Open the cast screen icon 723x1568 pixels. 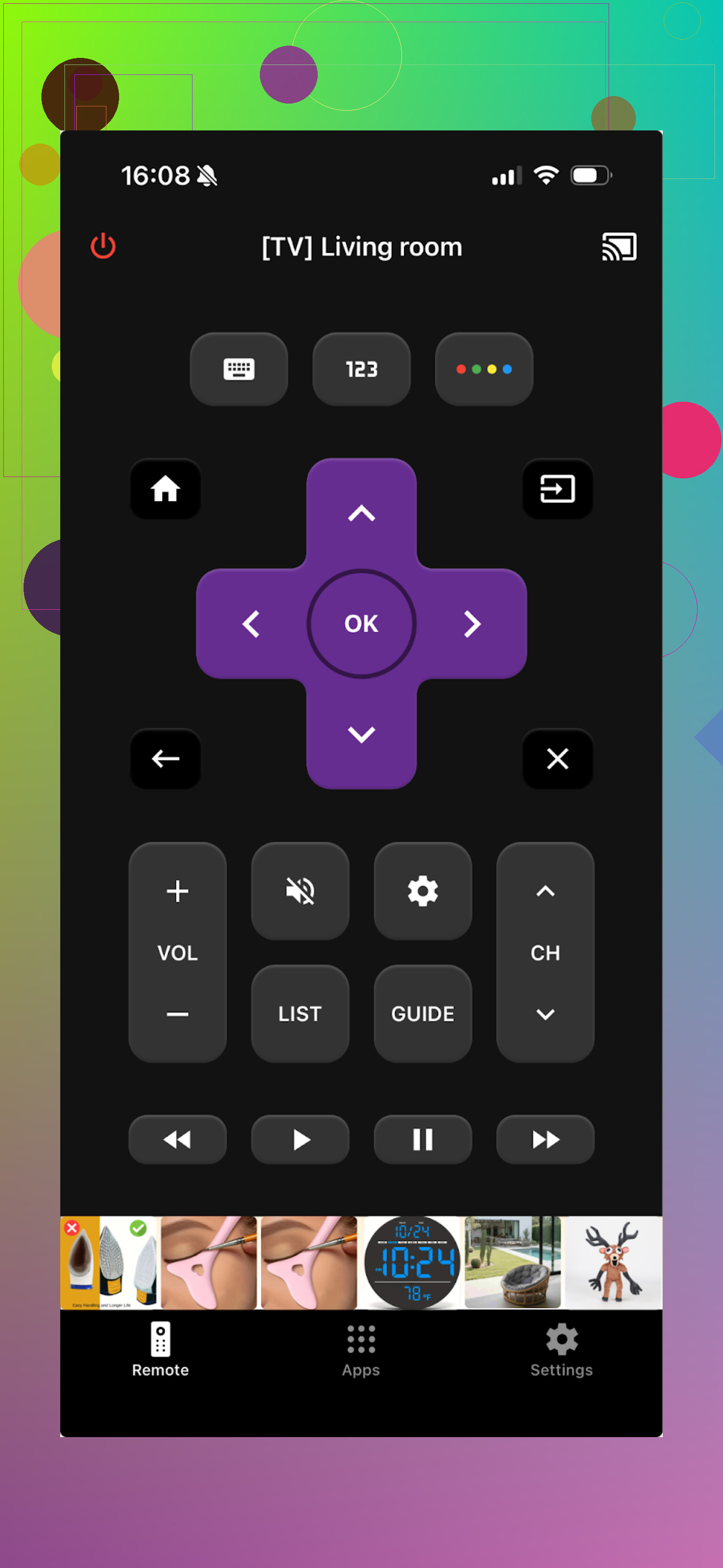click(x=619, y=247)
